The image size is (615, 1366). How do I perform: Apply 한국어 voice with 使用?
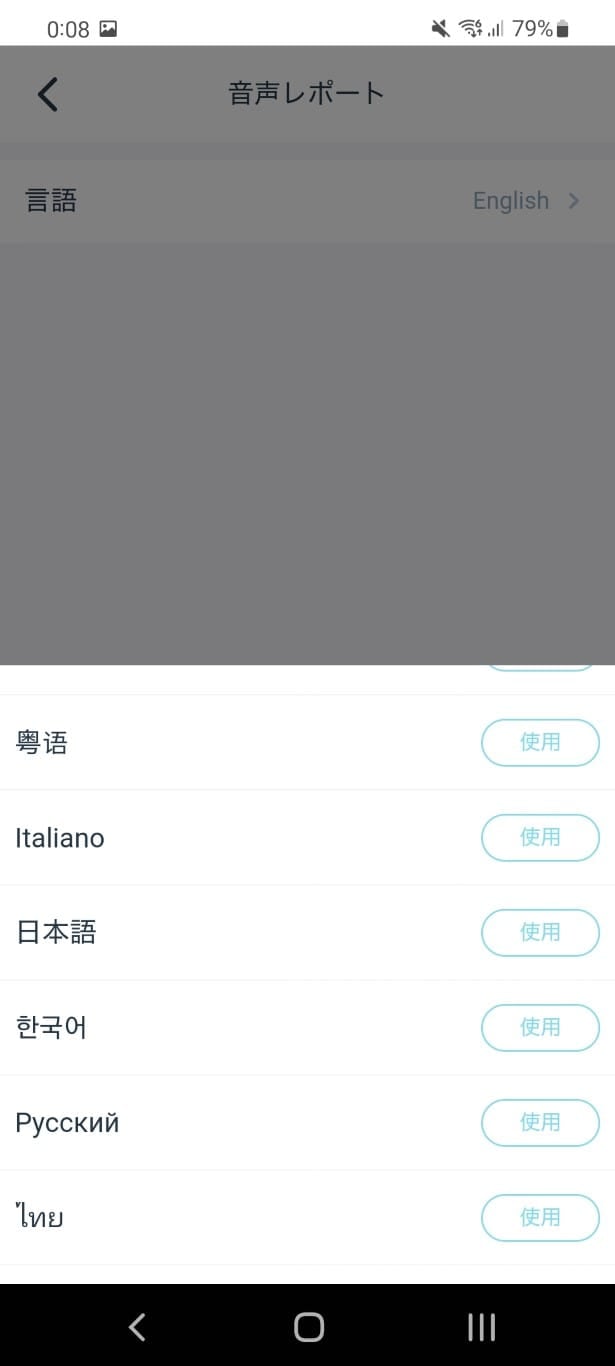point(540,1027)
